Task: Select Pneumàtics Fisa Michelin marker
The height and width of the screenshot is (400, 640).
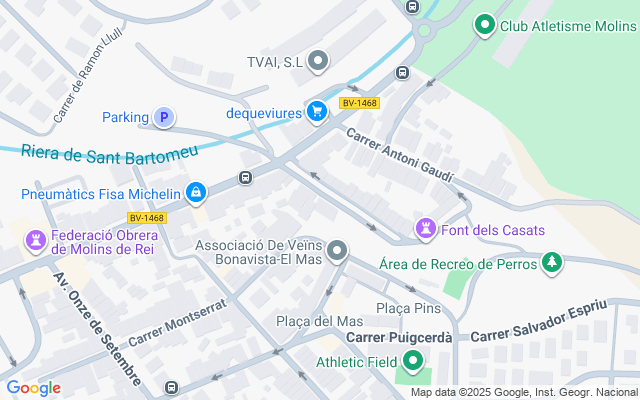Action: [196, 192]
